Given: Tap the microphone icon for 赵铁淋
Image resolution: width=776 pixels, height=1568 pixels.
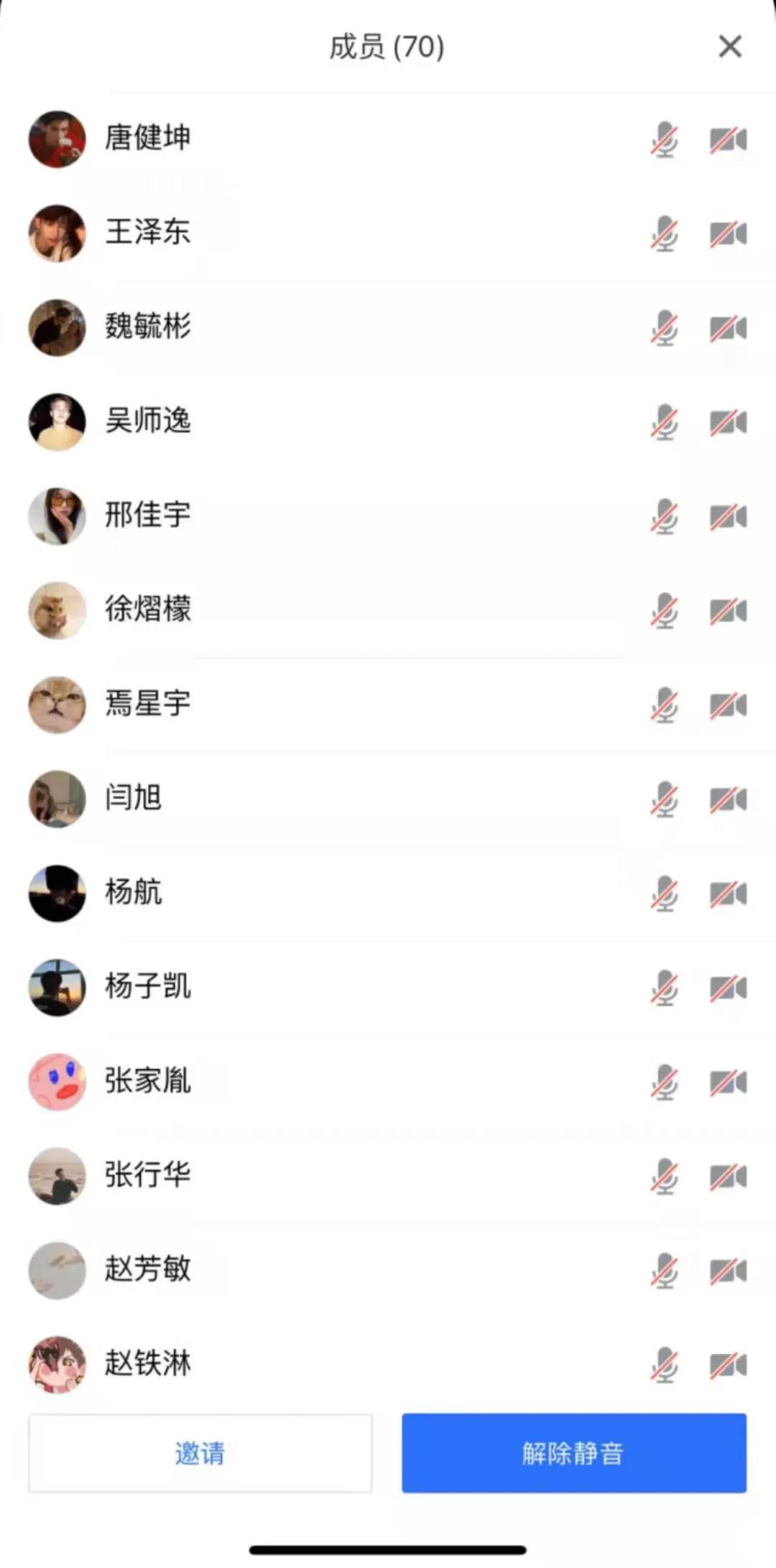Looking at the screenshot, I should coord(665,1365).
